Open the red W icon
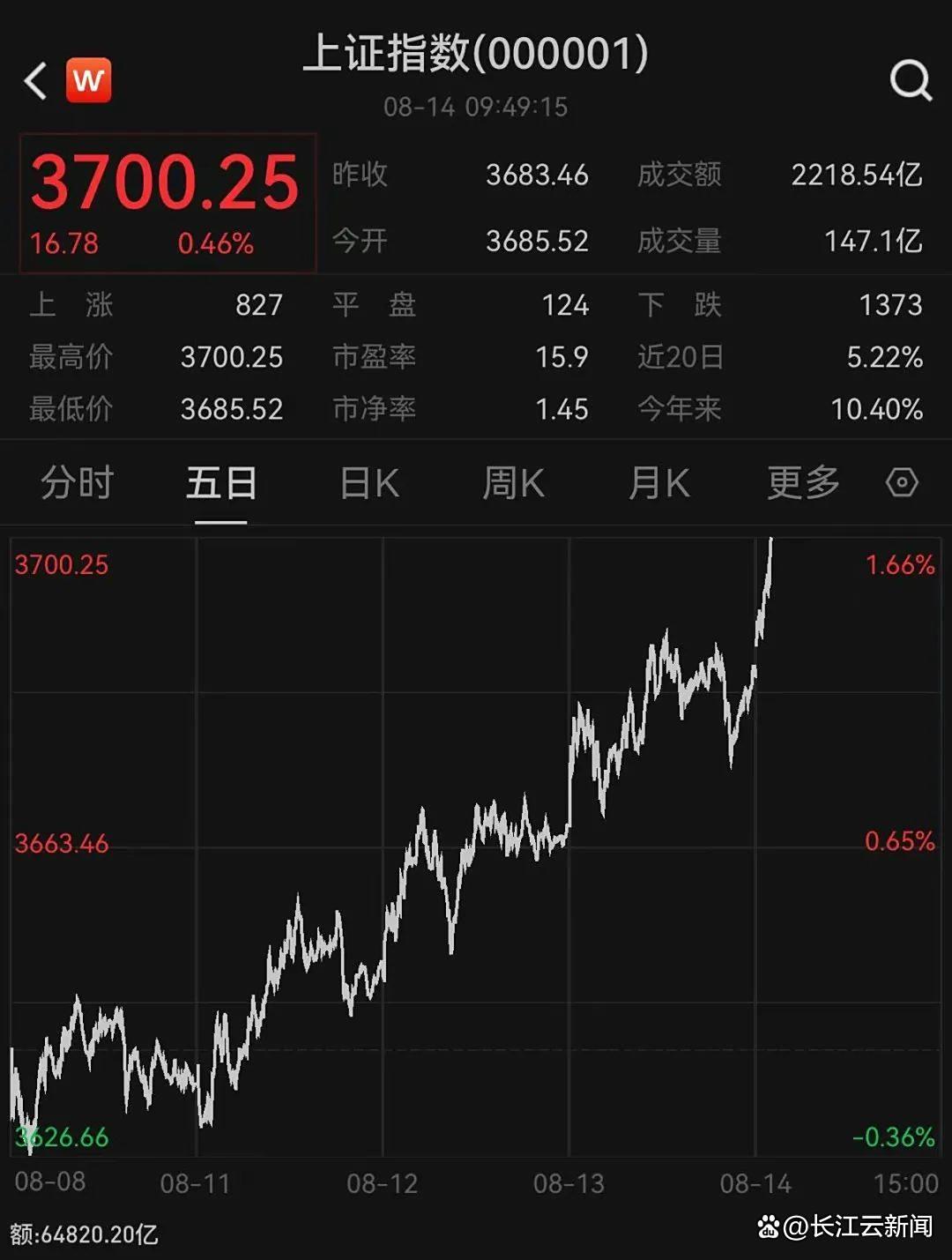The height and width of the screenshot is (1260, 952). [x=88, y=81]
